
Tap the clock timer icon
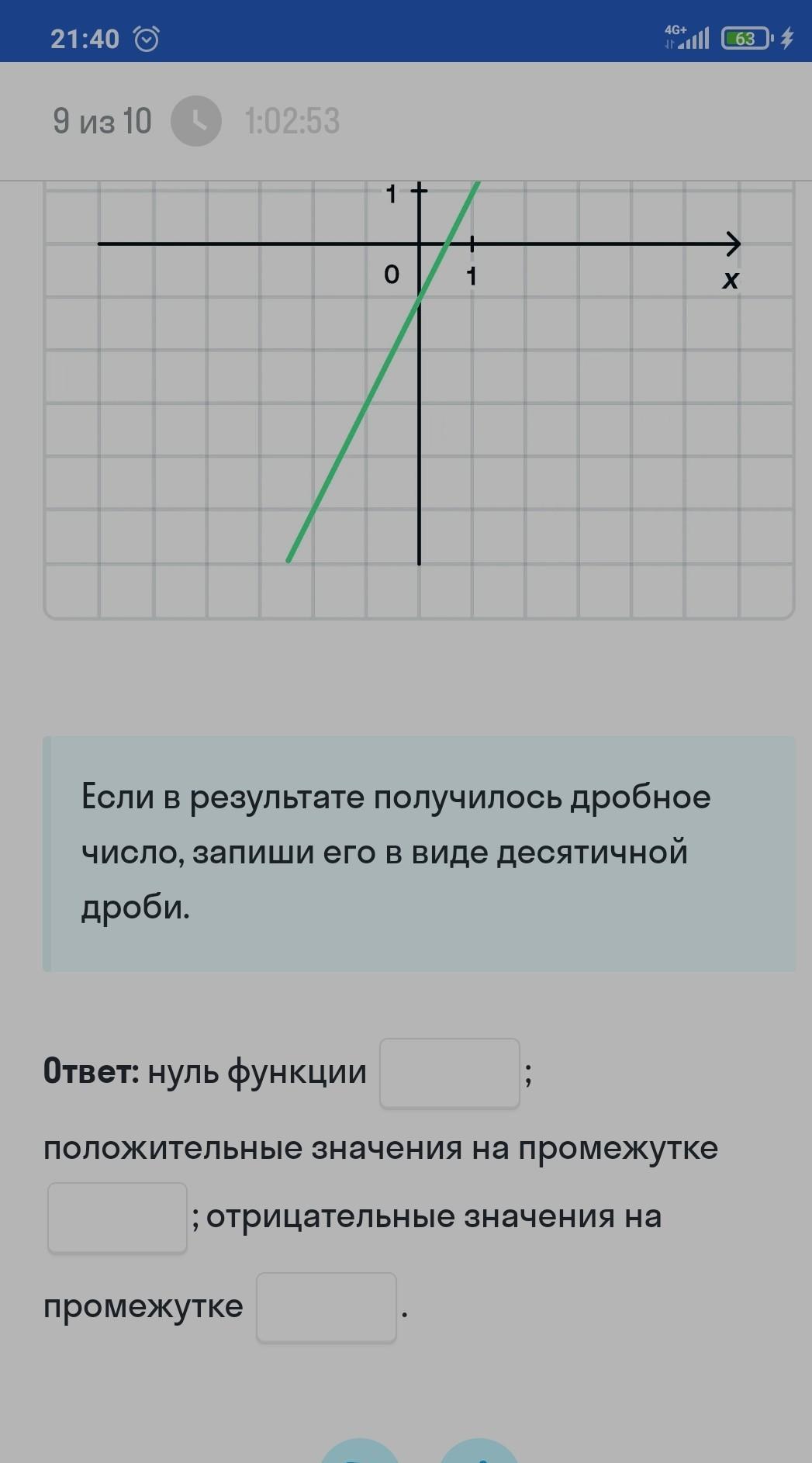point(196,121)
